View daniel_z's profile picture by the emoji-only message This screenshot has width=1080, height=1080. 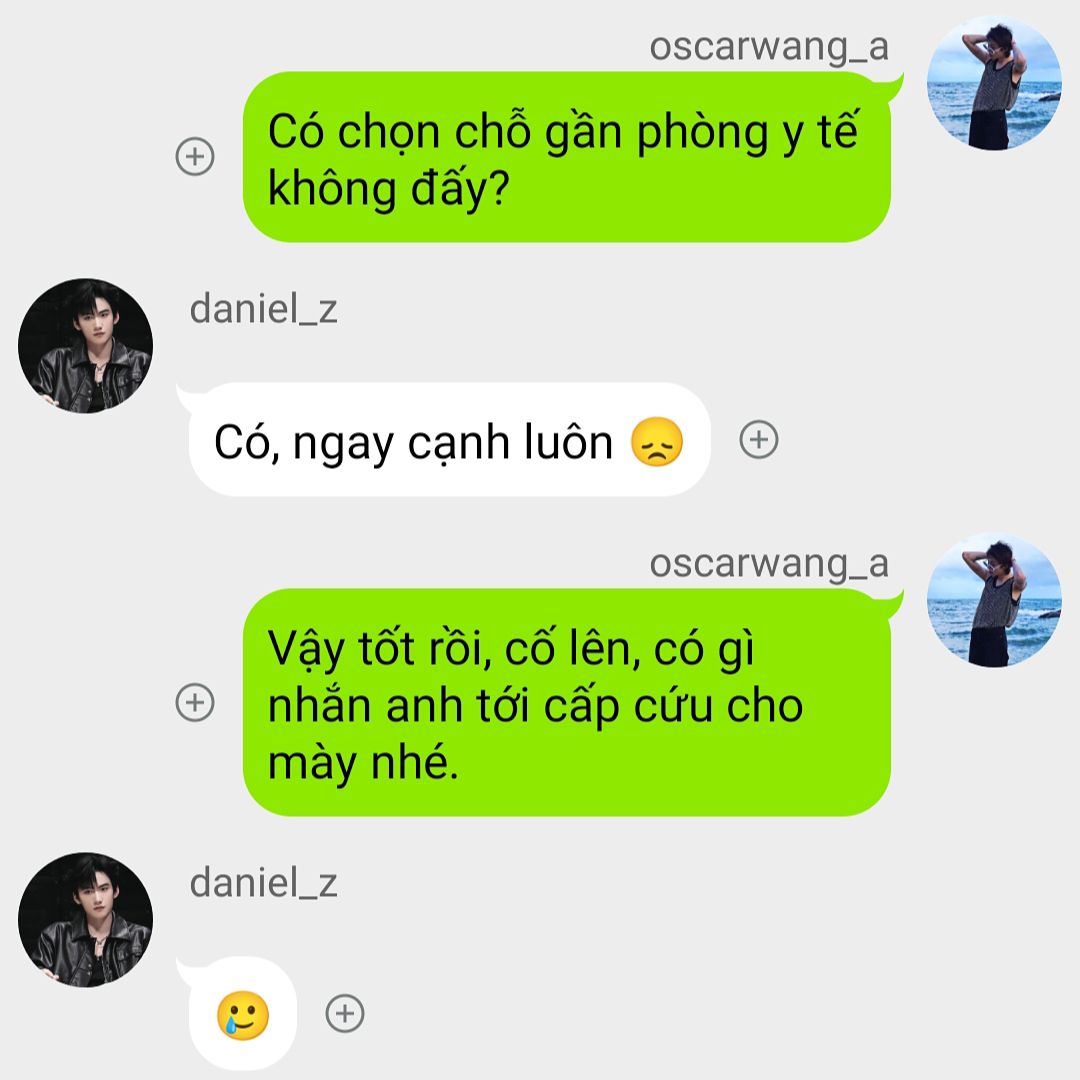[86, 920]
